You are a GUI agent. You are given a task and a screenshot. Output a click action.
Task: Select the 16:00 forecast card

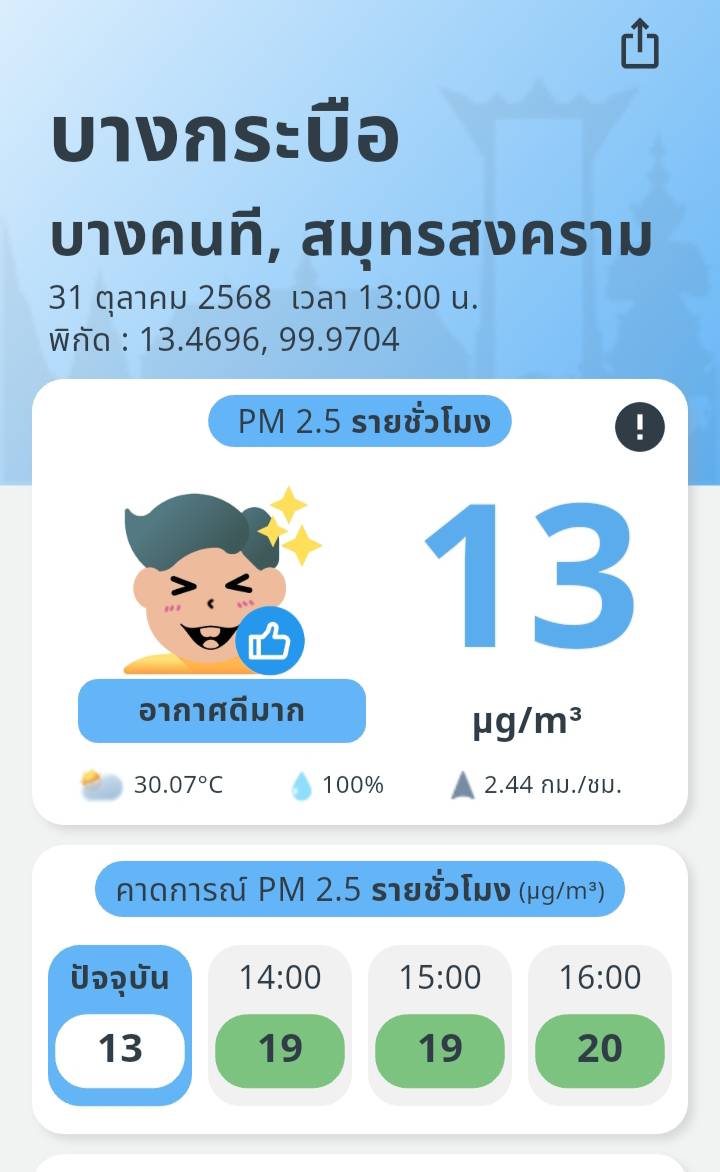tap(600, 1024)
